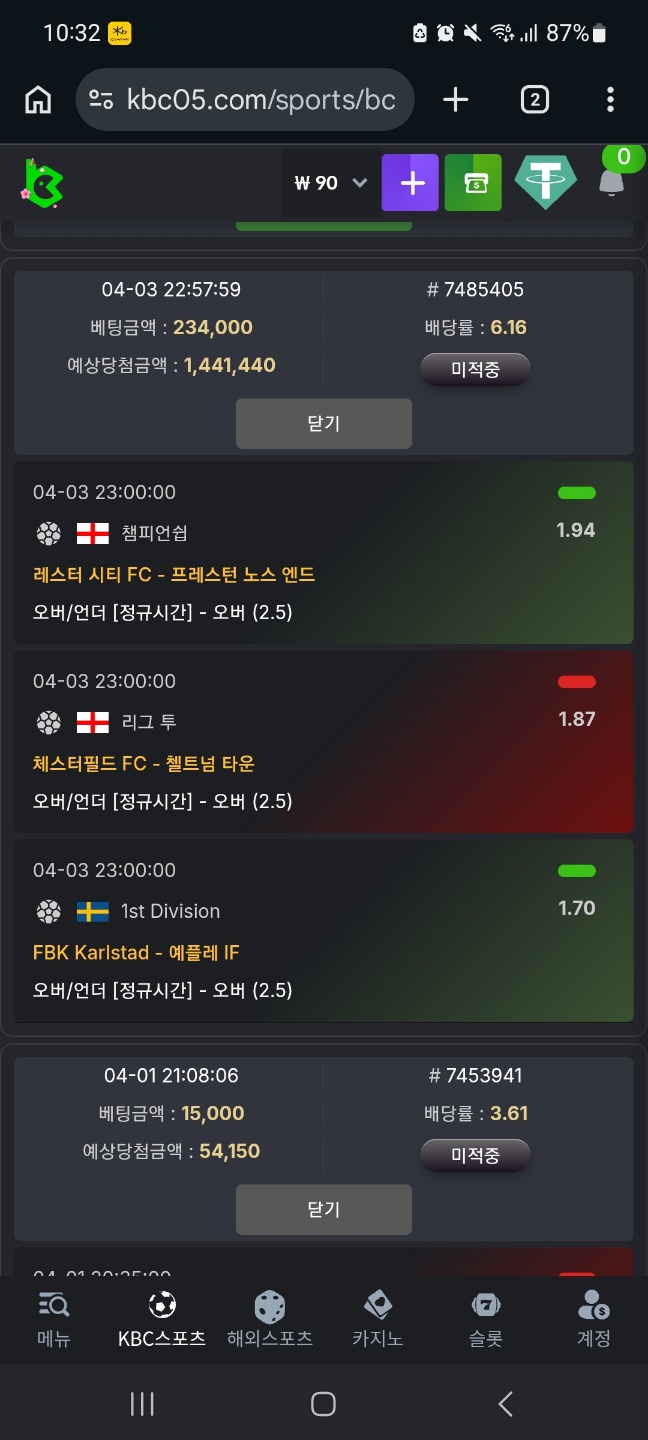Open the browser overflow menu

610,100
